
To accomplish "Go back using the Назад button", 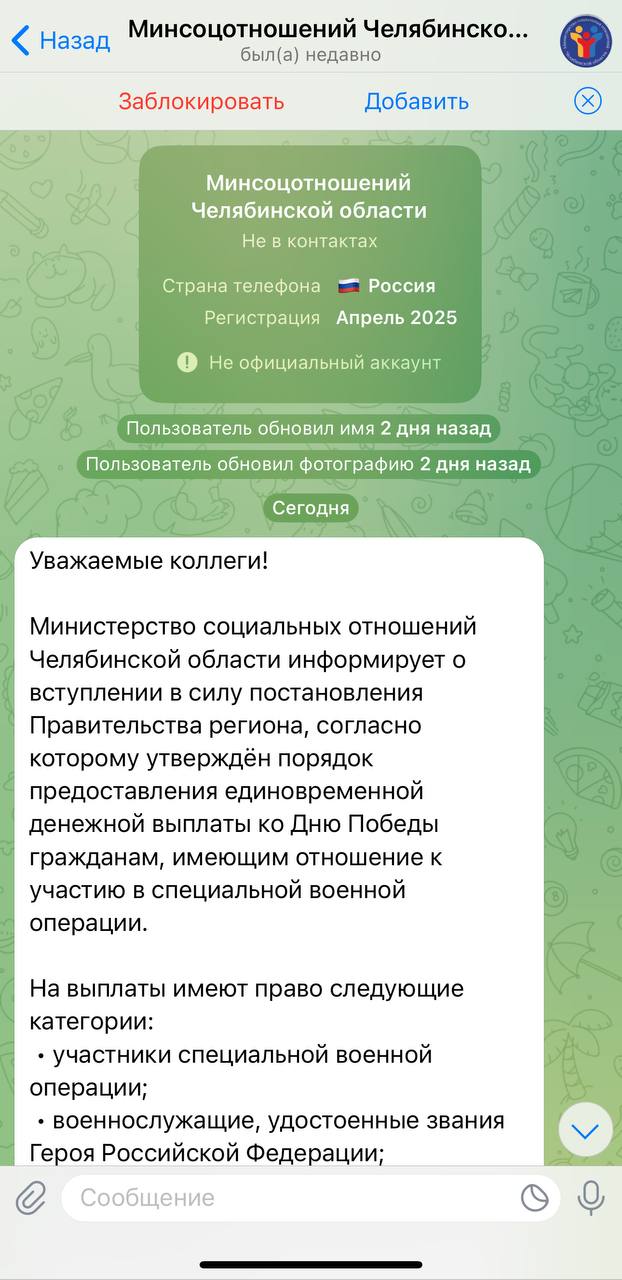I will [x=60, y=41].
